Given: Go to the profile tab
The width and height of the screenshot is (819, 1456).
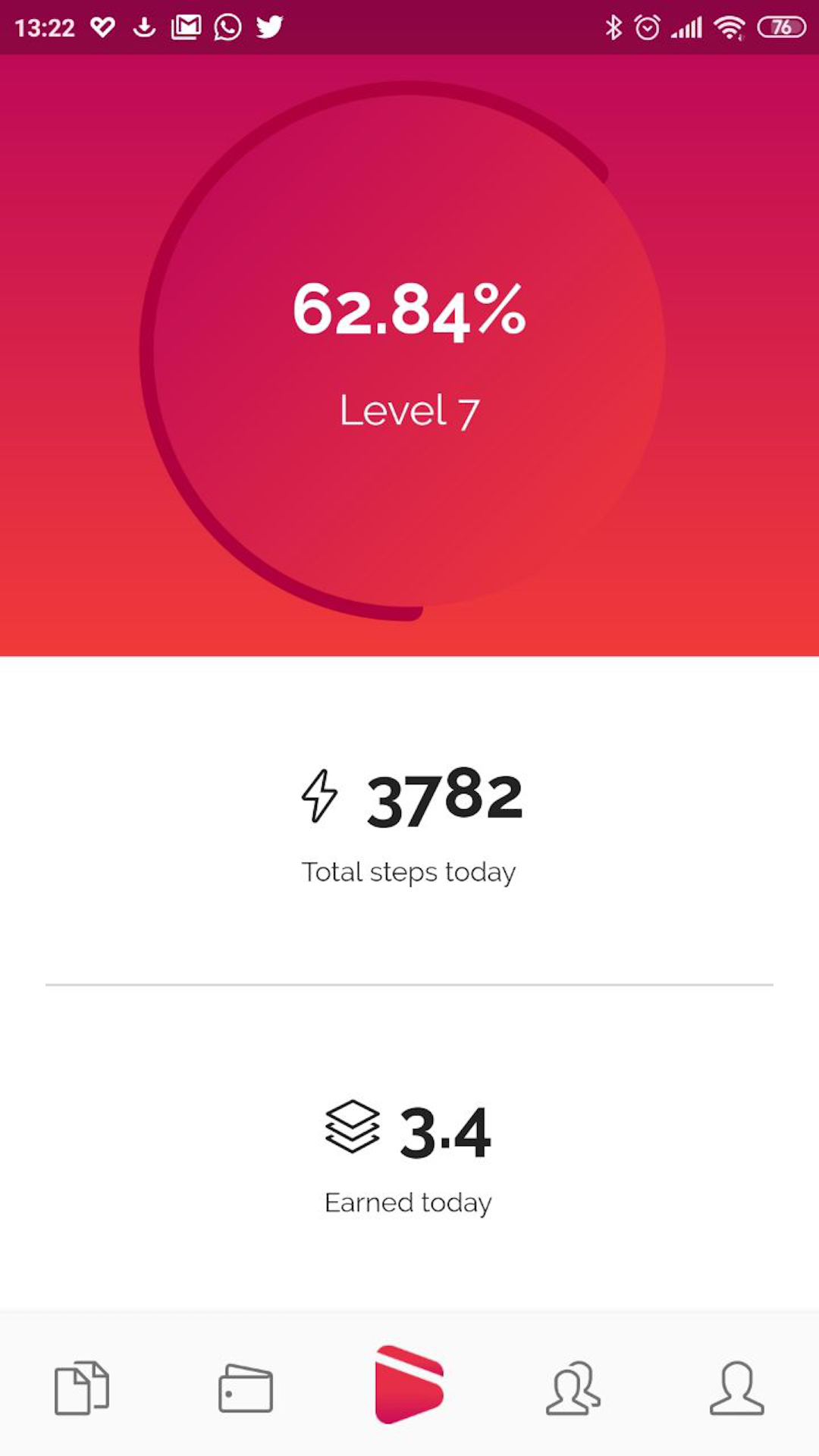Looking at the screenshot, I should coord(737,1388).
